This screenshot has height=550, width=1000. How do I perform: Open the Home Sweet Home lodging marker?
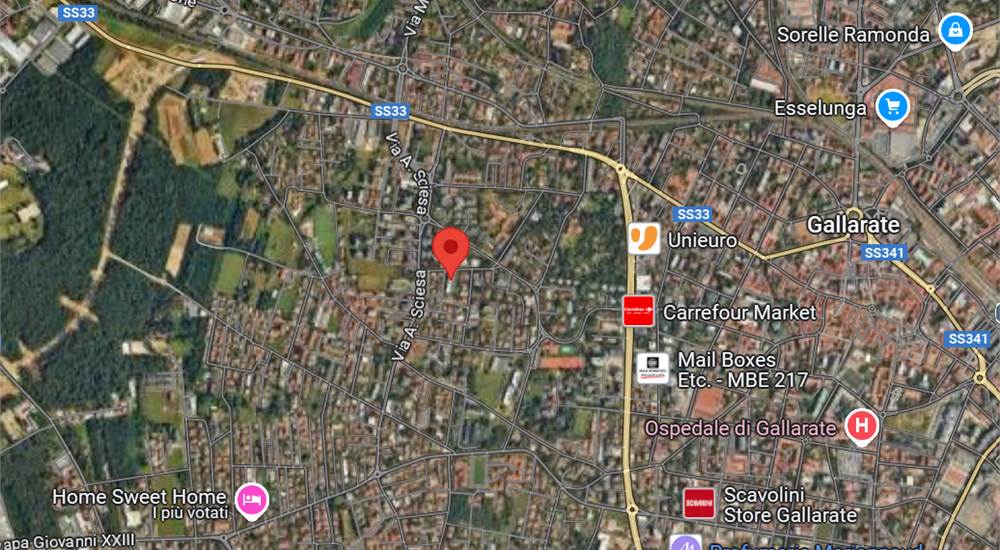250,497
